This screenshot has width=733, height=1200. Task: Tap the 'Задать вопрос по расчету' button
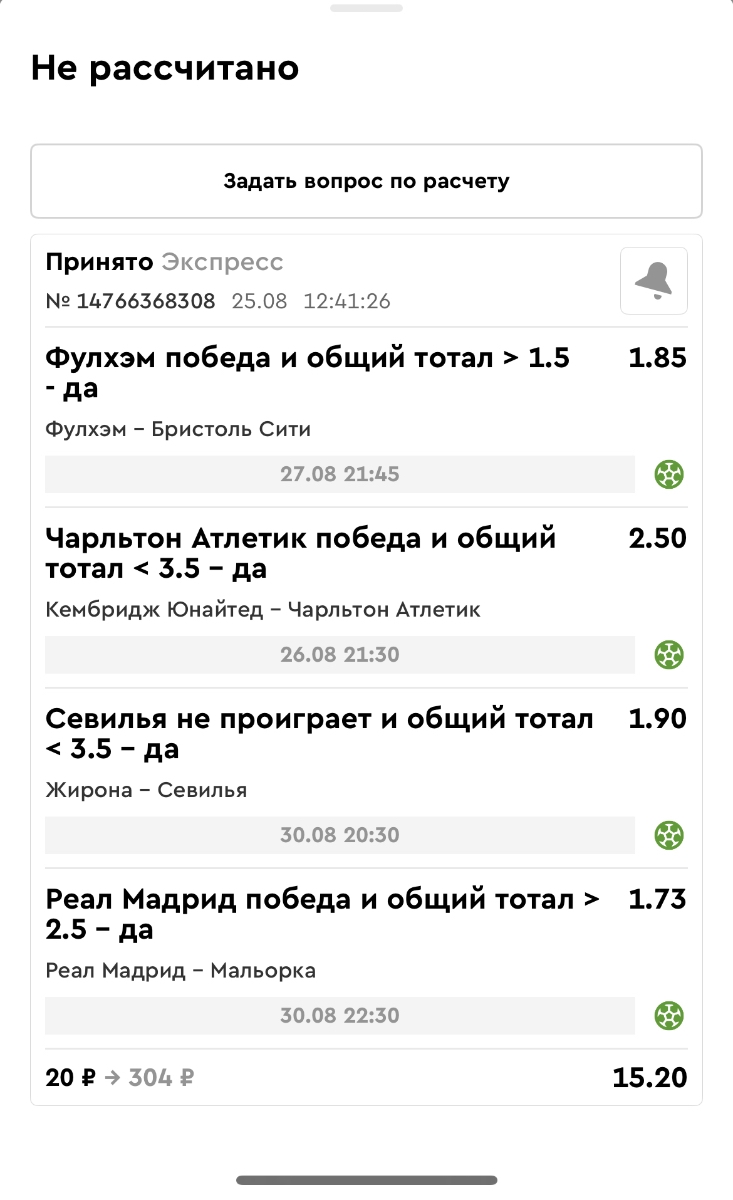pyautogui.click(x=366, y=181)
